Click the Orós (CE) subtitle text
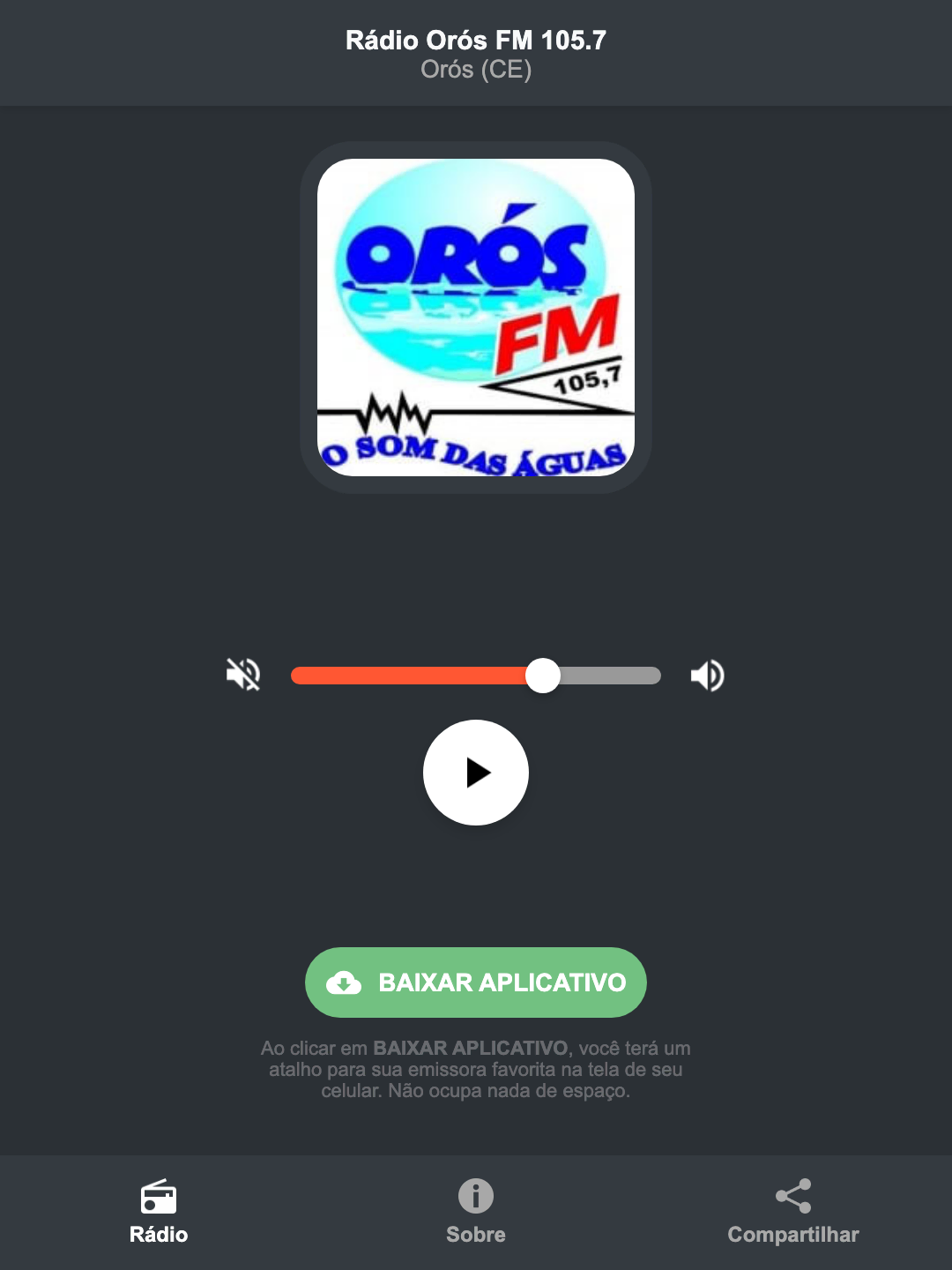The image size is (952, 1270). click(475, 69)
